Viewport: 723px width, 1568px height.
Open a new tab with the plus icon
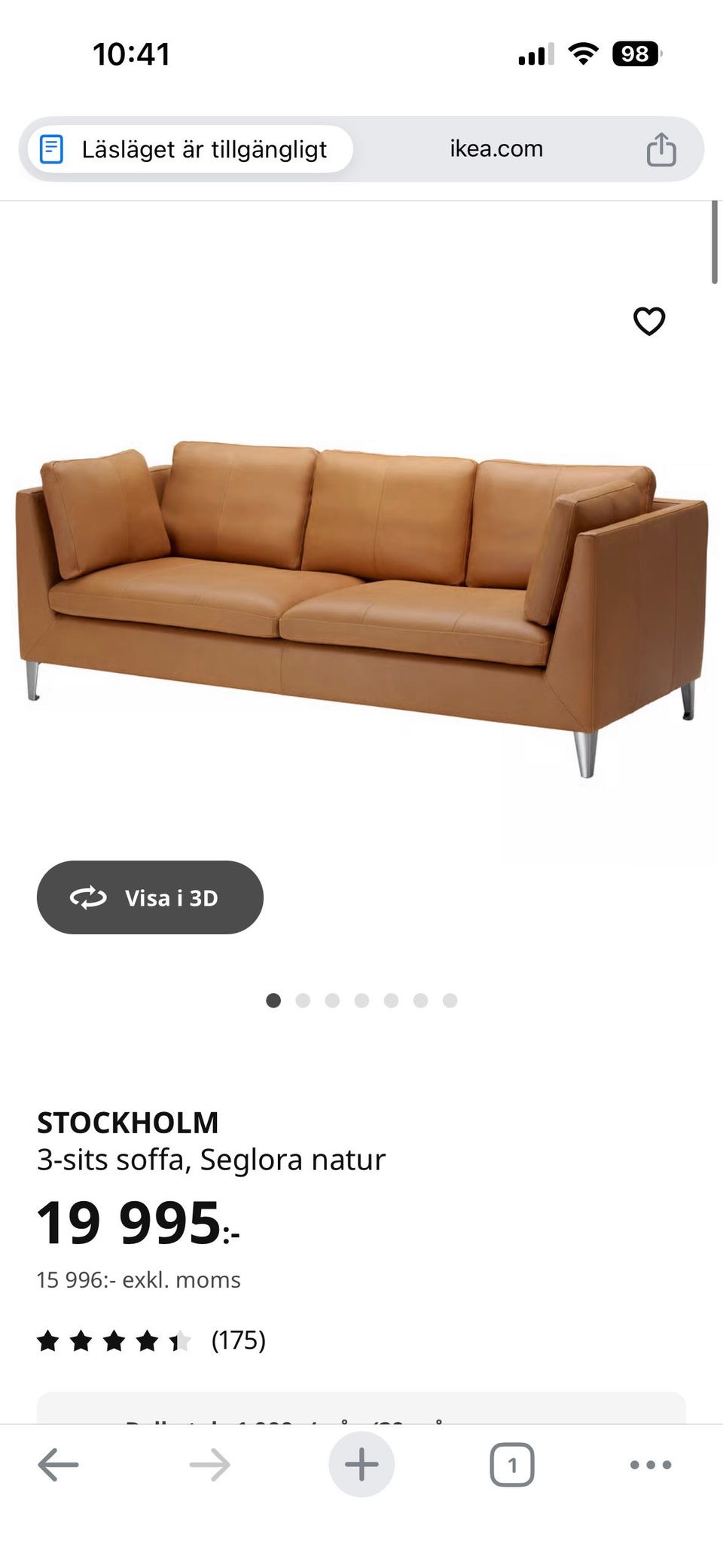(x=361, y=1465)
